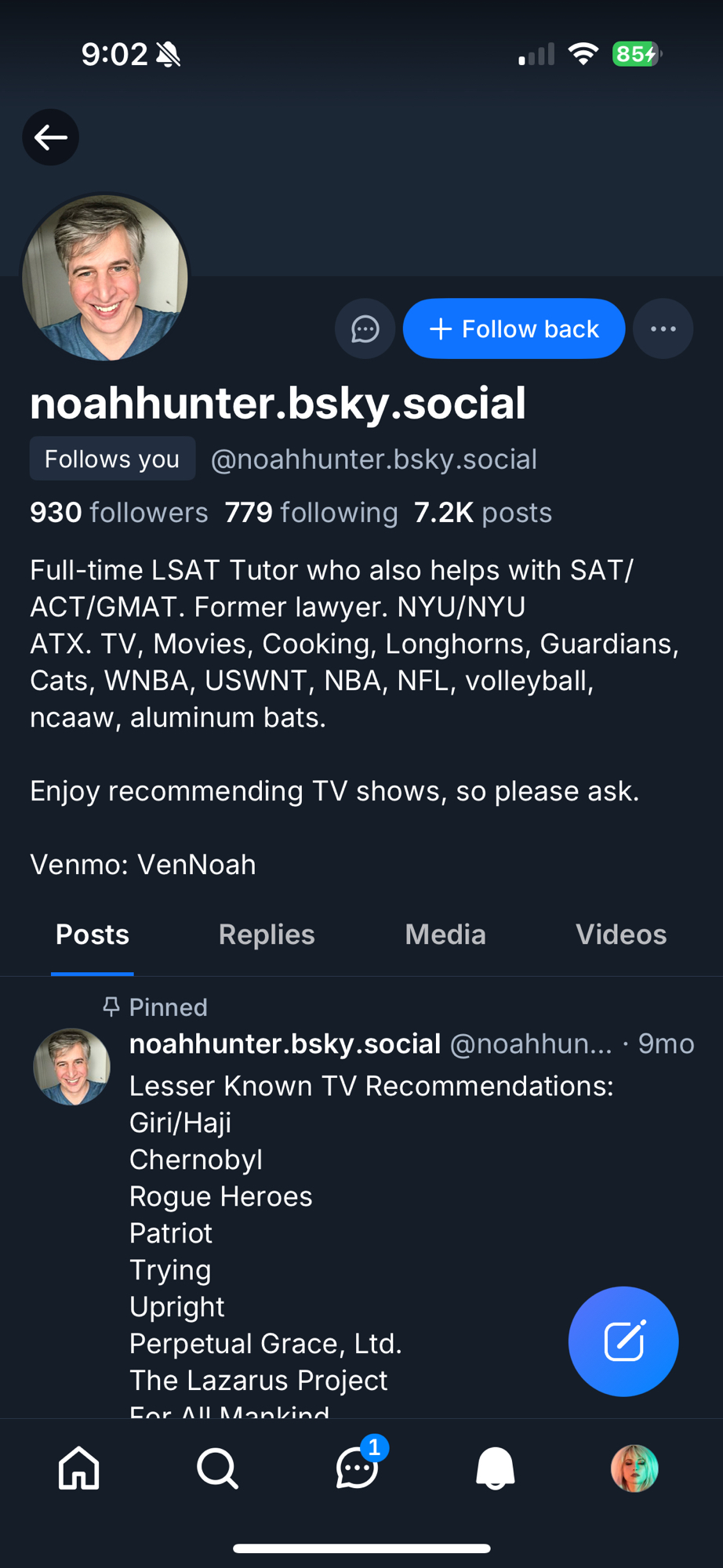Open my own profile from the bottom bar
Image resolution: width=723 pixels, height=1568 pixels.
(634, 1468)
